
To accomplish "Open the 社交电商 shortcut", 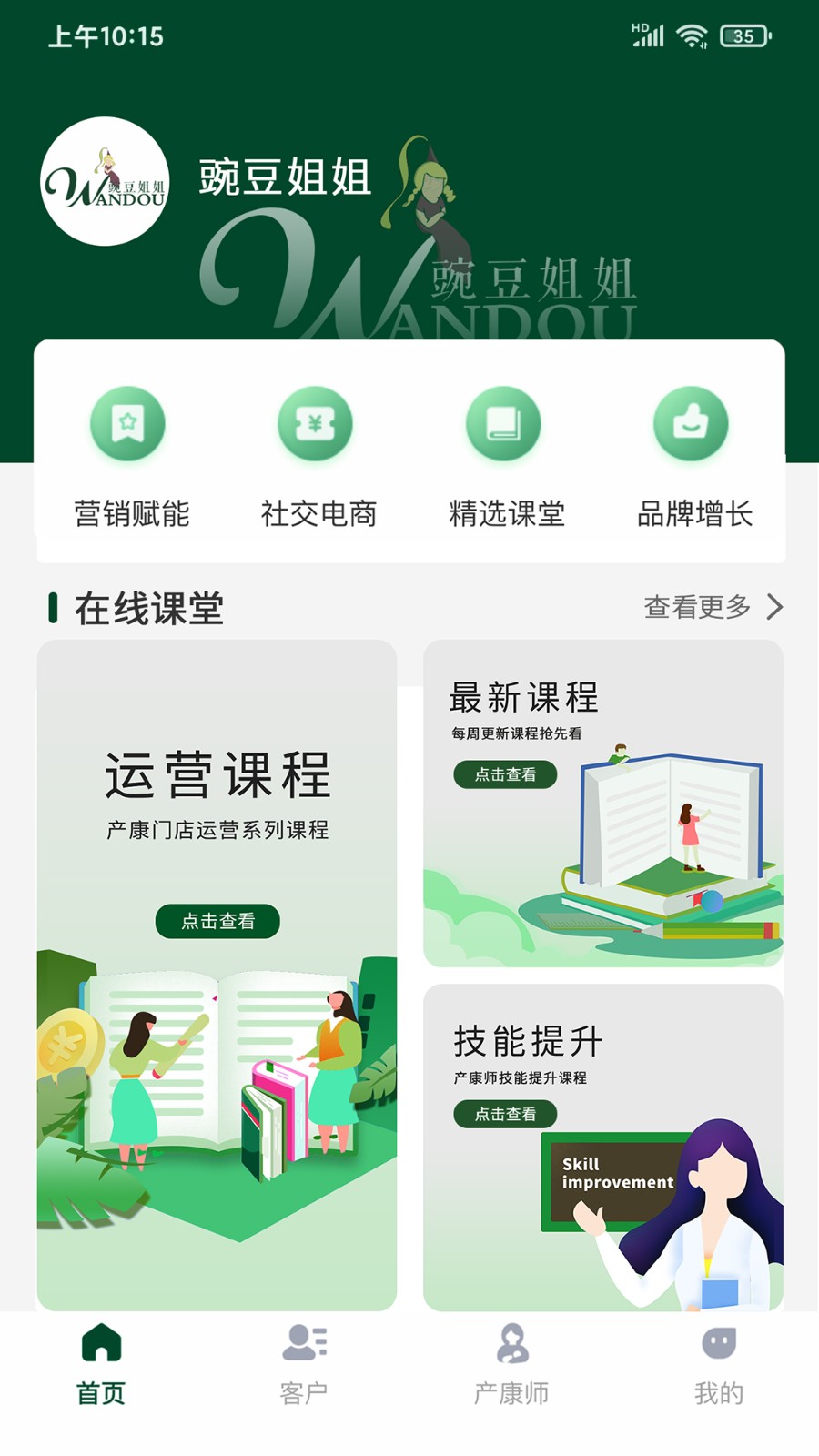I will coord(317,455).
